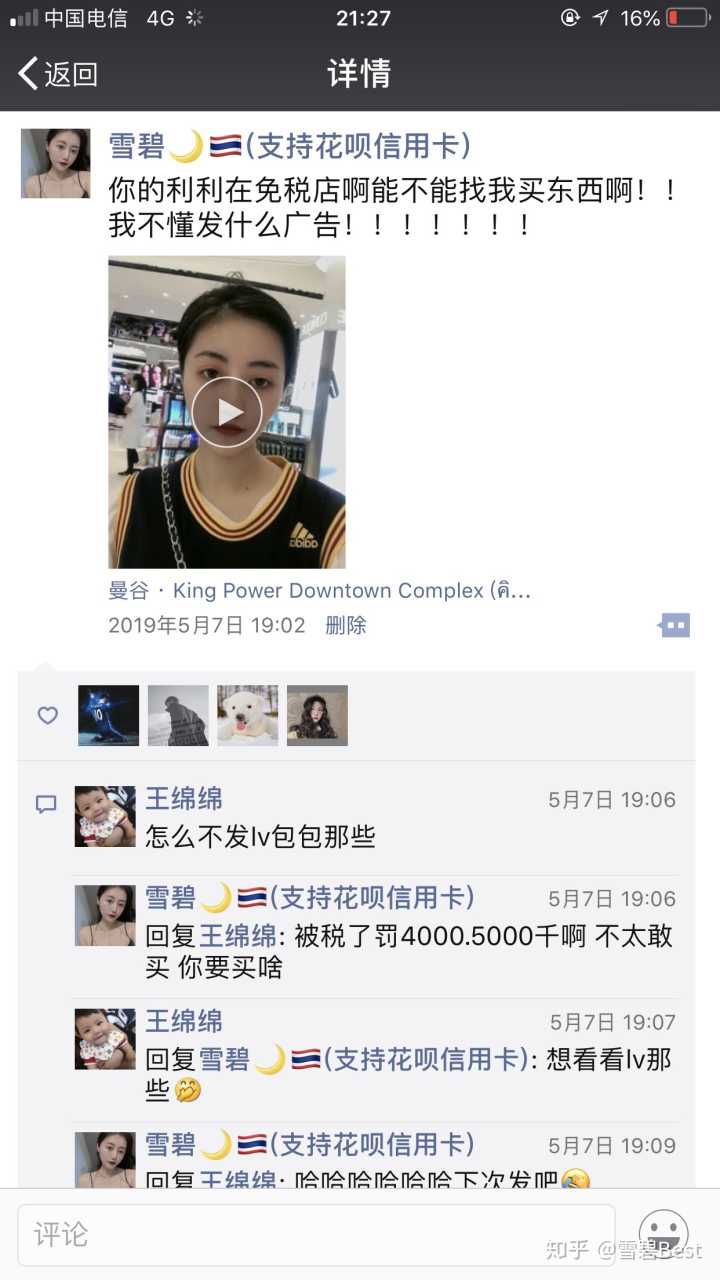Open the emoji picker beside the comment box
The width and height of the screenshot is (720, 1280).
pyautogui.click(x=663, y=1232)
